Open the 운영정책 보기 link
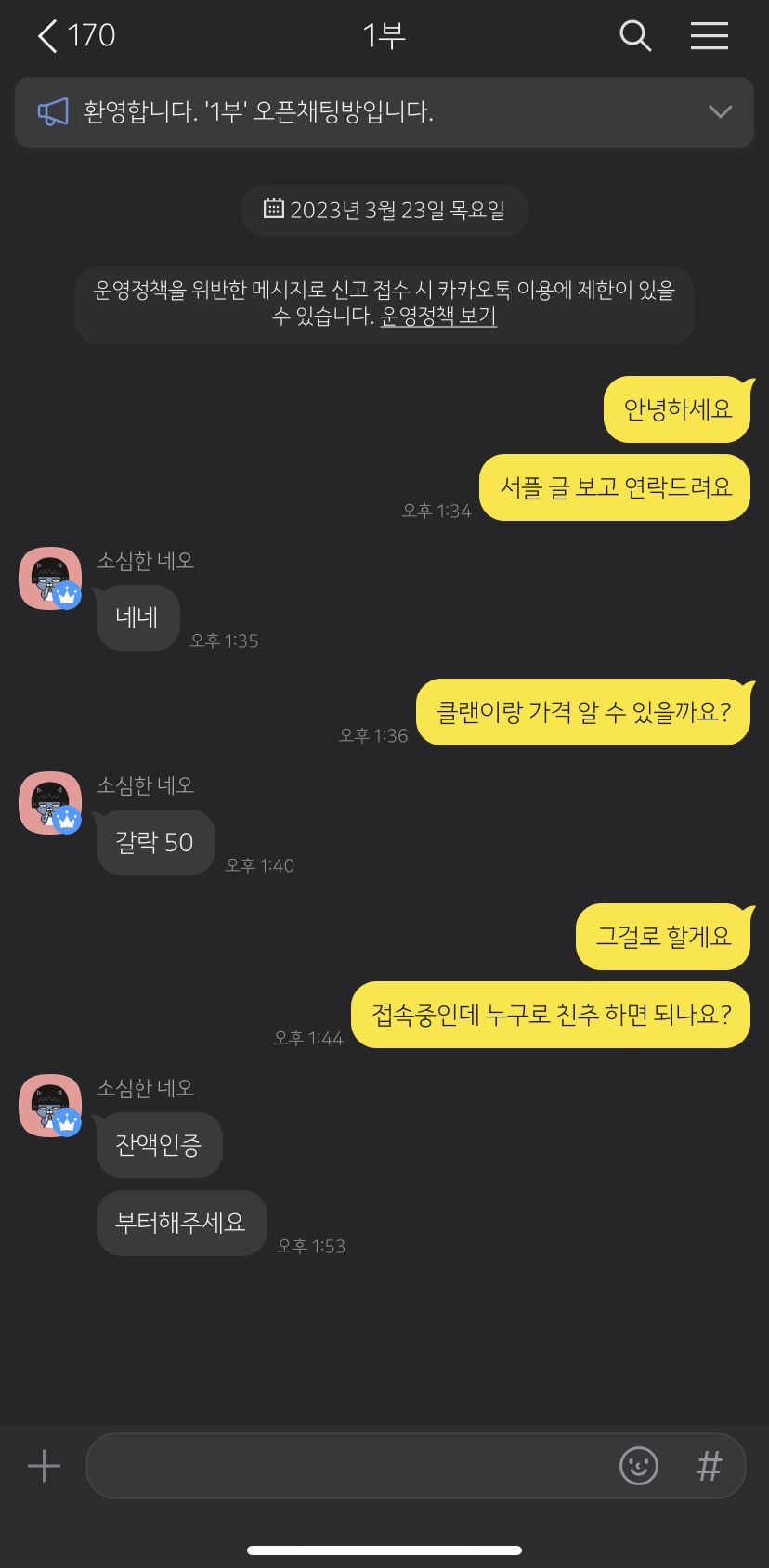This screenshot has width=769, height=1568. [x=438, y=317]
